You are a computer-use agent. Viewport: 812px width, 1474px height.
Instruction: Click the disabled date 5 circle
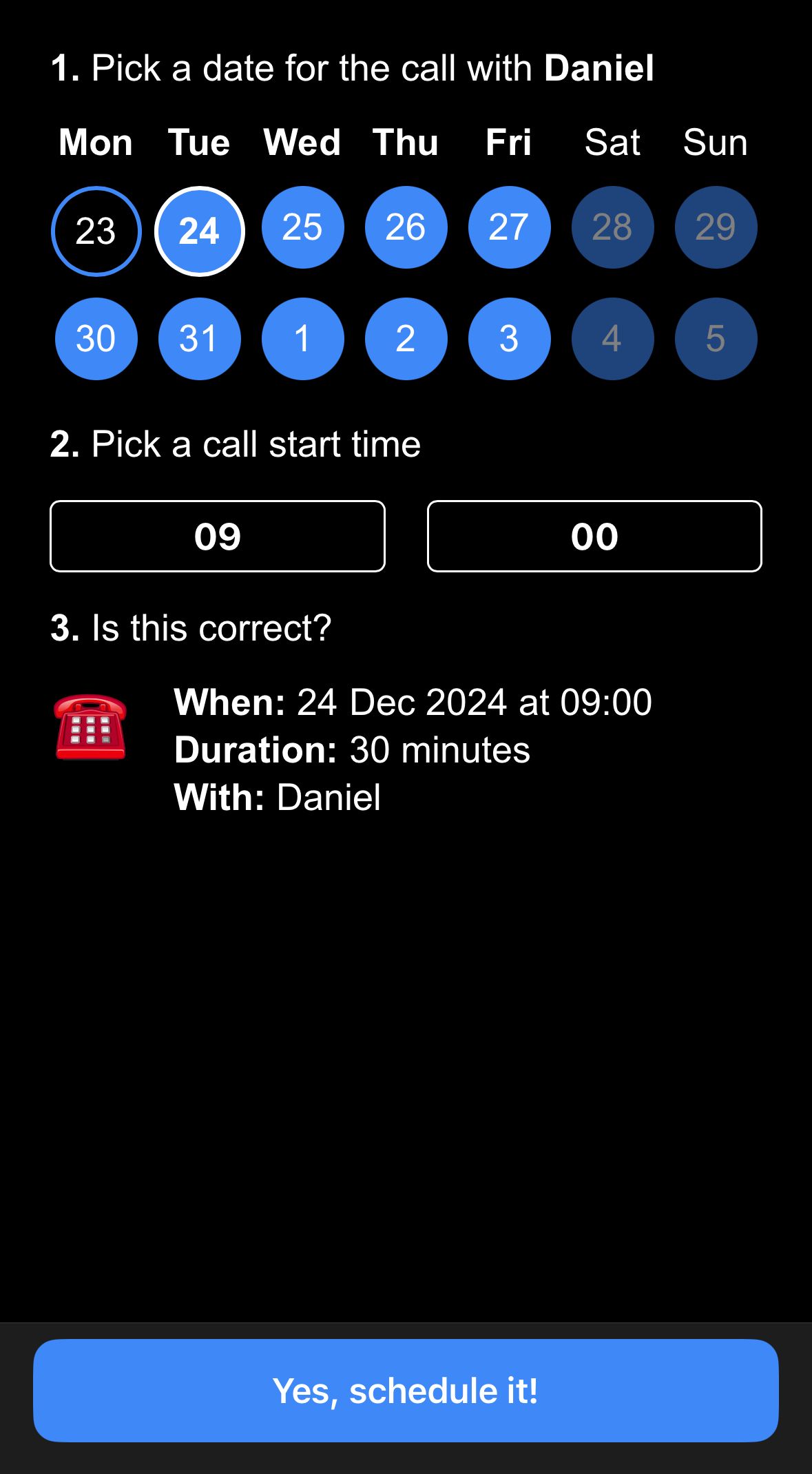716,338
